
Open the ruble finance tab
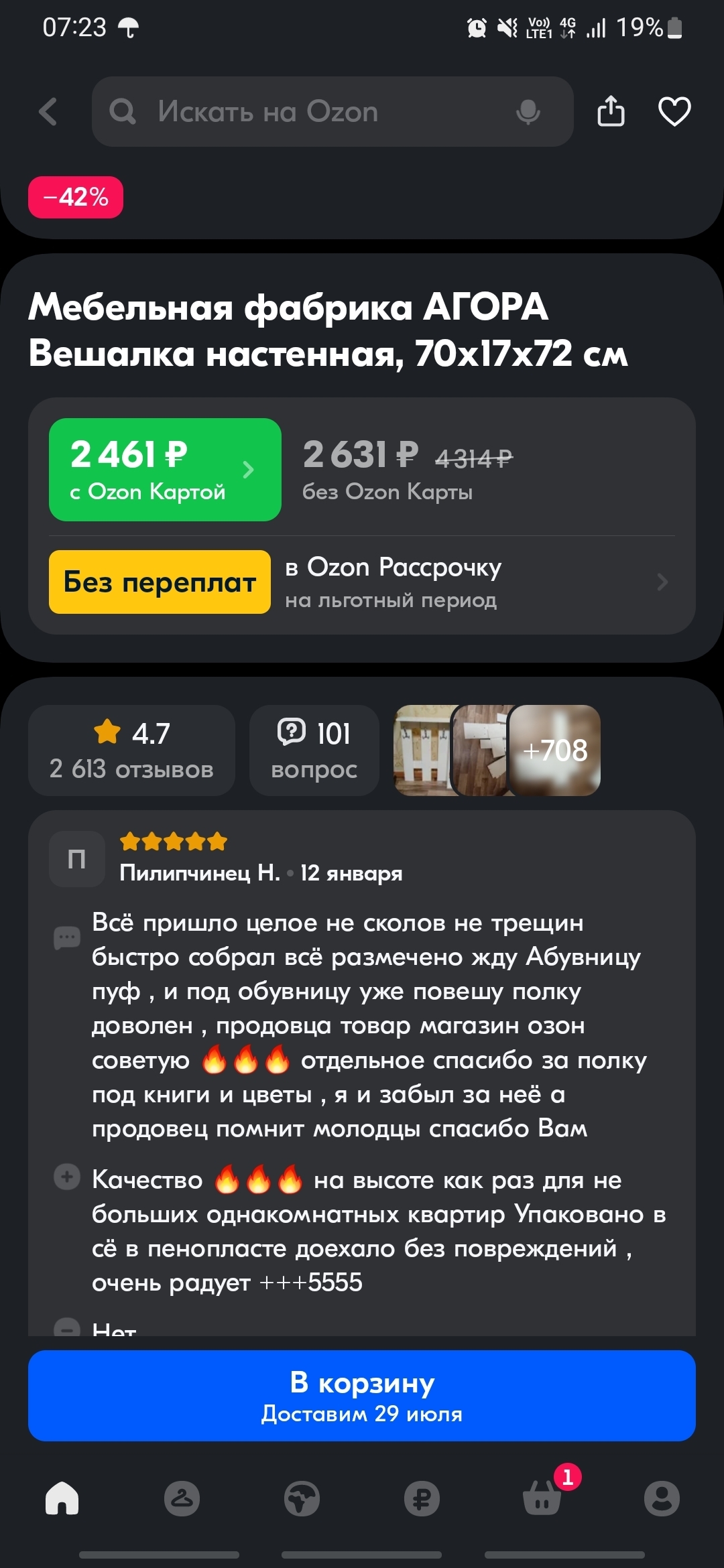point(422,1498)
